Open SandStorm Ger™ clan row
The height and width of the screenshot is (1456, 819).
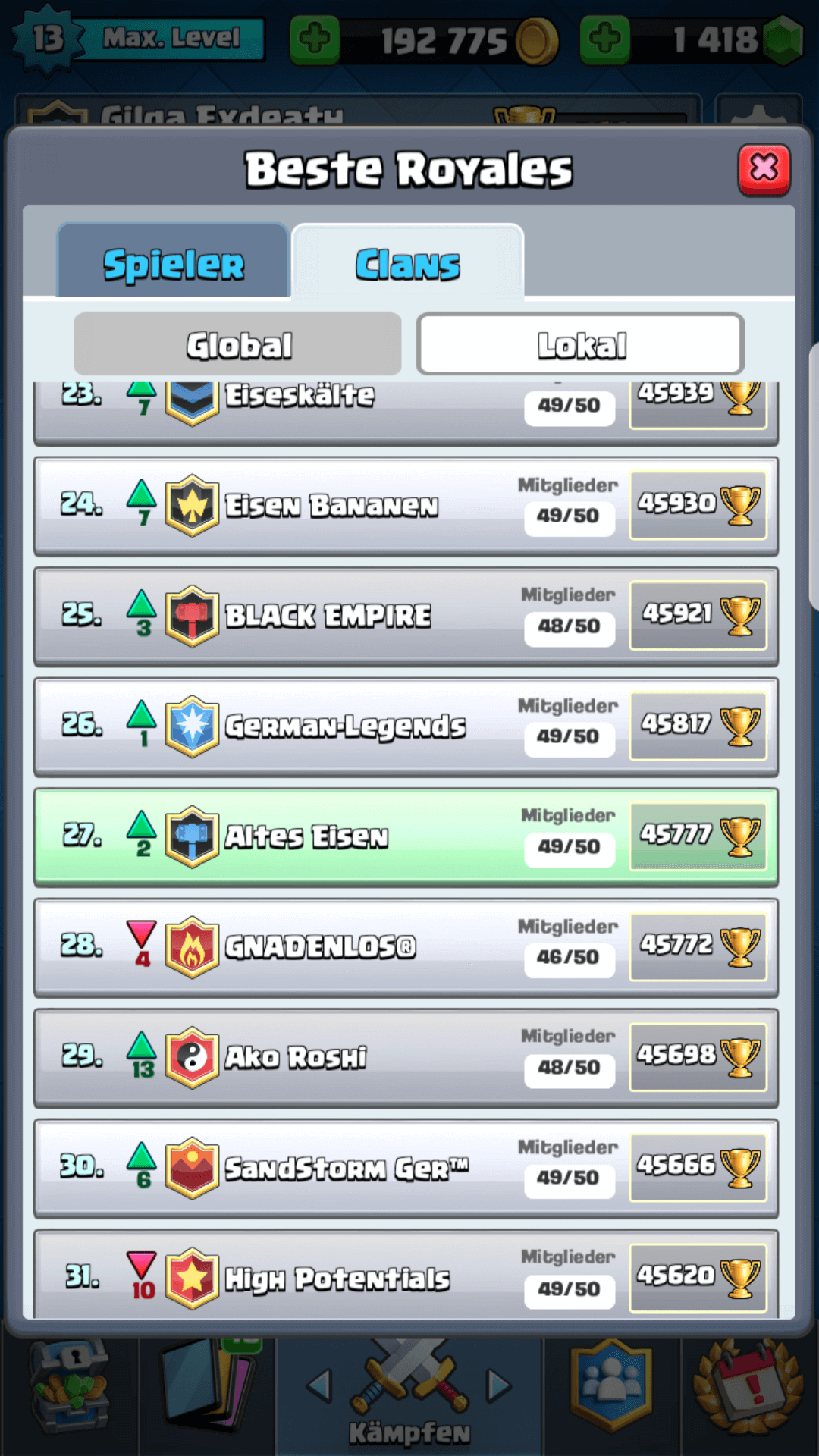tap(406, 1168)
